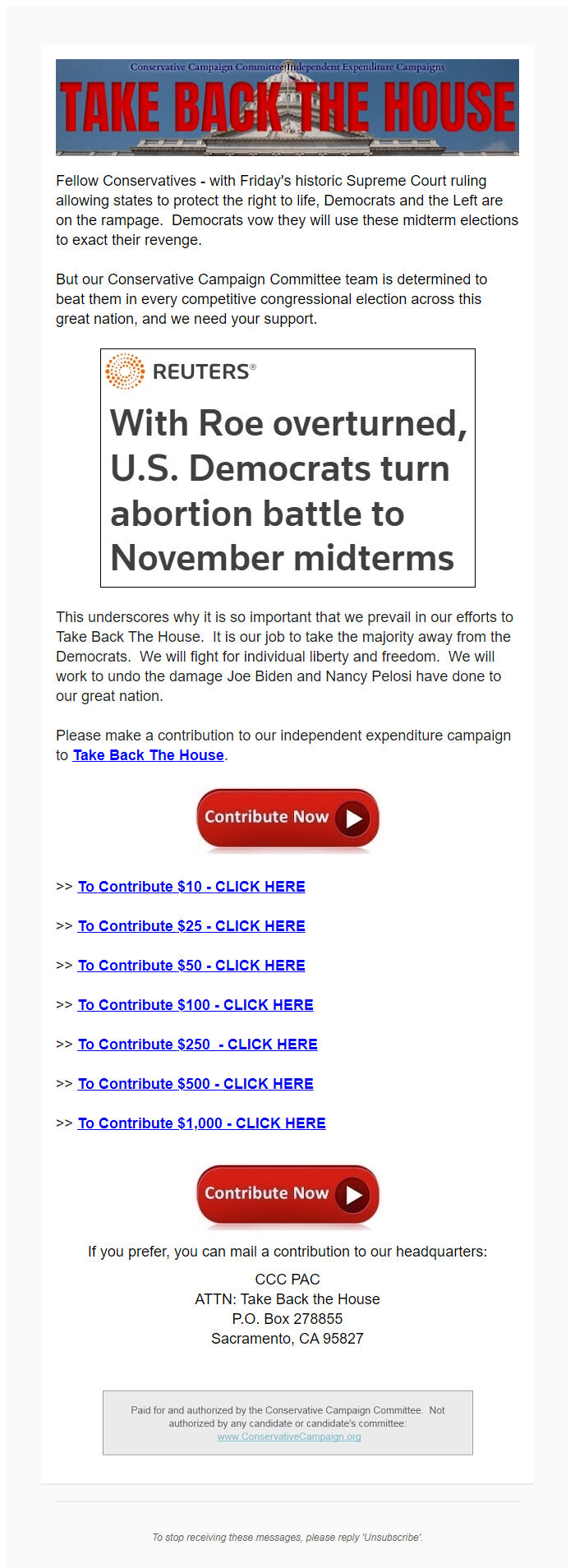This screenshot has height=1568, width=575.
Task: Follow the $500 contribution link
Action: pos(195,1084)
